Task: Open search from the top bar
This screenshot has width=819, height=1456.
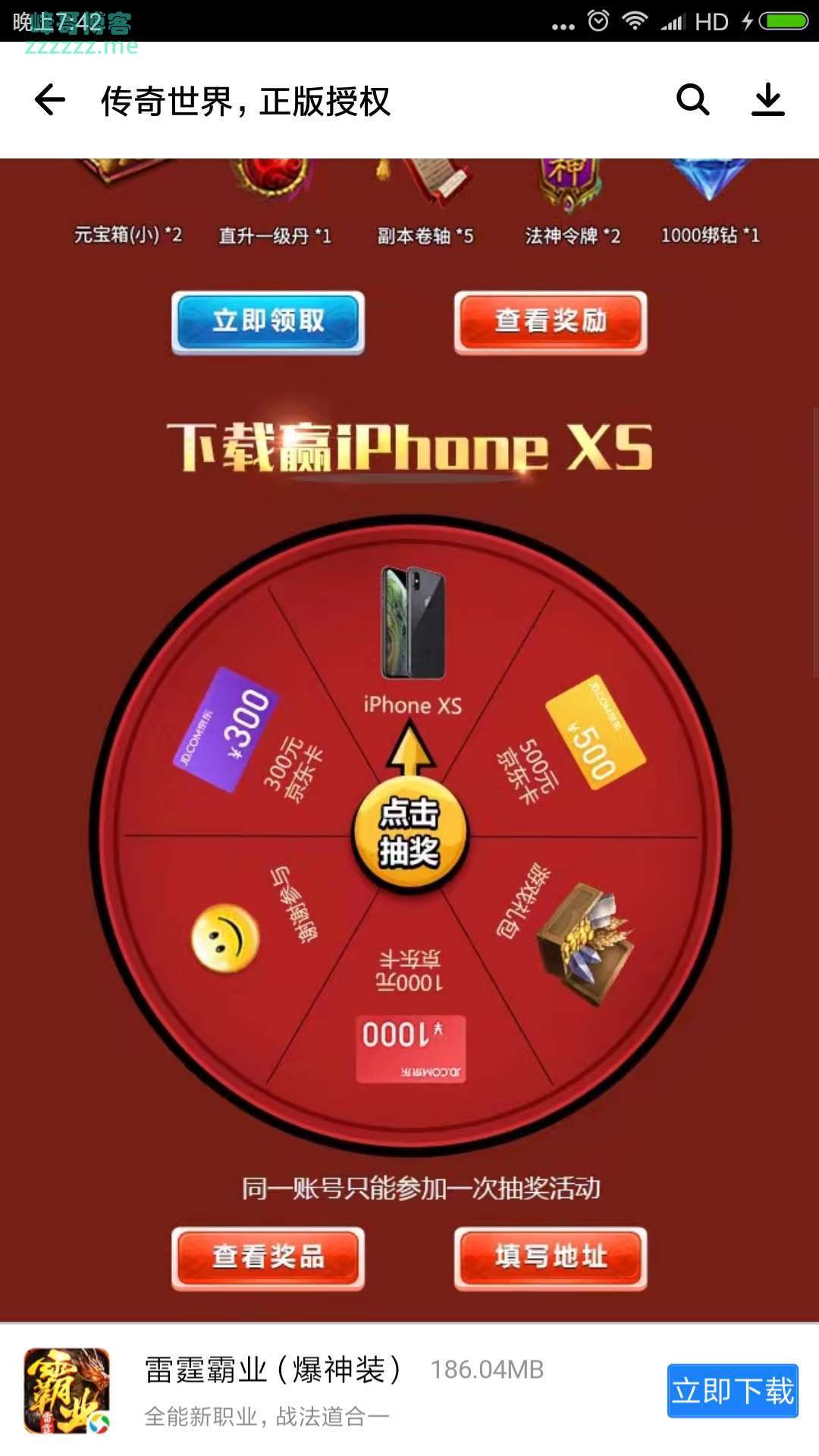Action: 692,100
